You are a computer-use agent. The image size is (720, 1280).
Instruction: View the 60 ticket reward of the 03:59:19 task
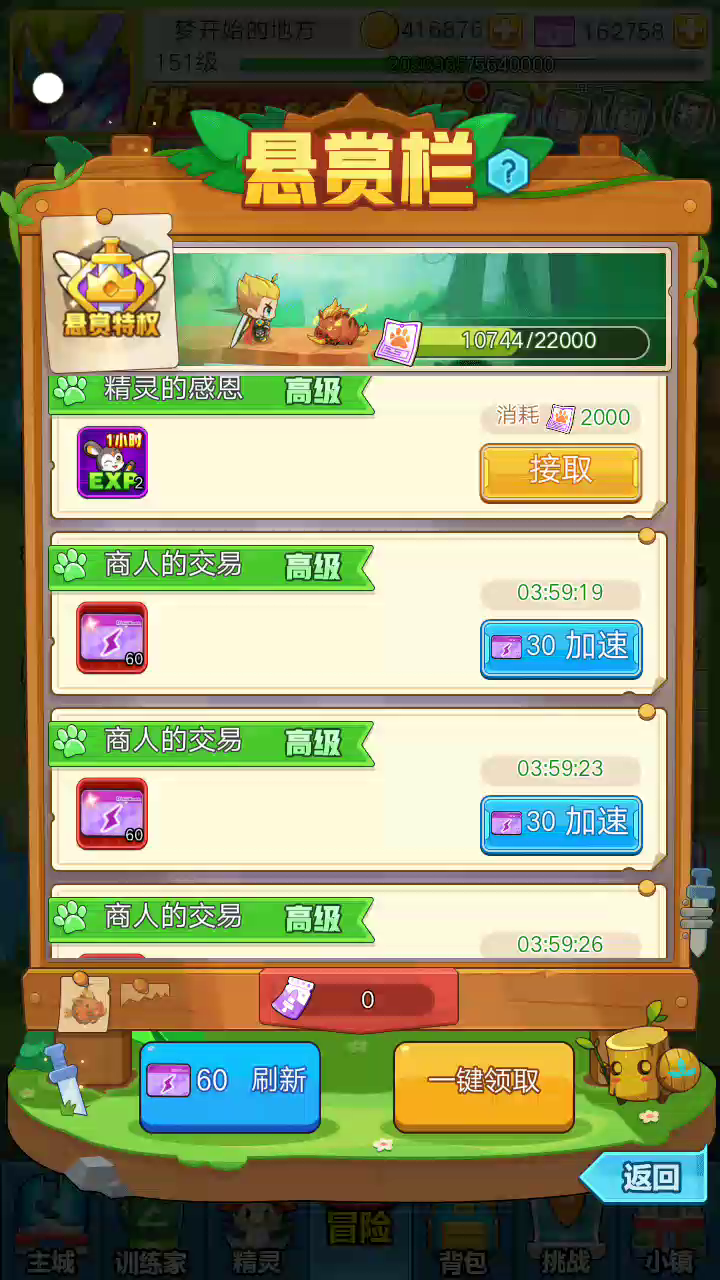pyautogui.click(x=112, y=637)
